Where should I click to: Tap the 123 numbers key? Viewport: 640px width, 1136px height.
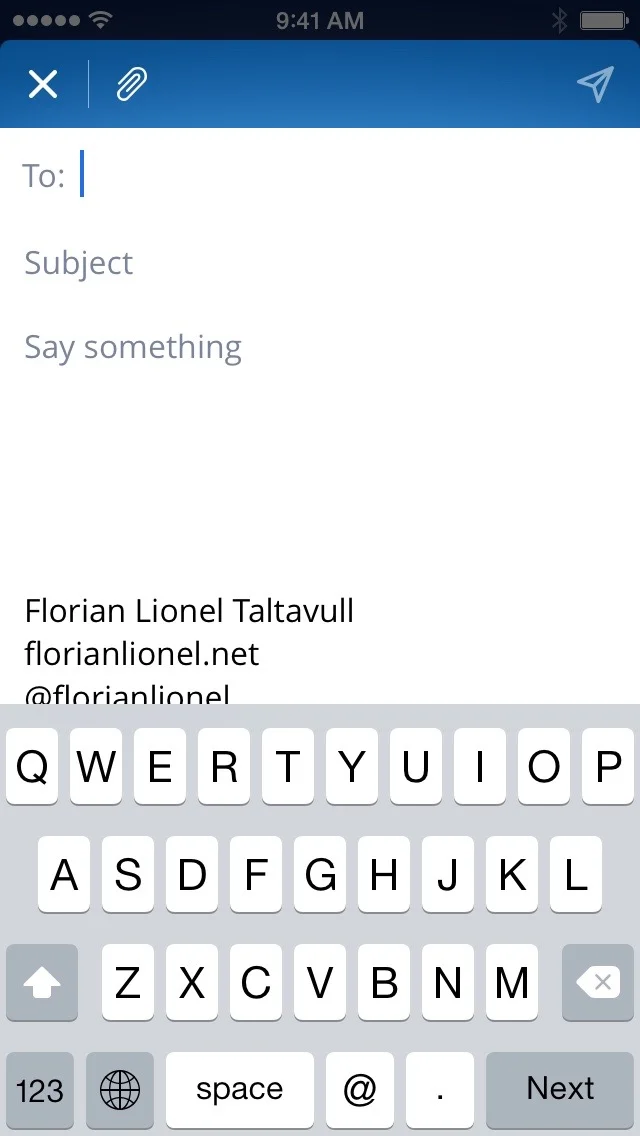coord(40,1088)
